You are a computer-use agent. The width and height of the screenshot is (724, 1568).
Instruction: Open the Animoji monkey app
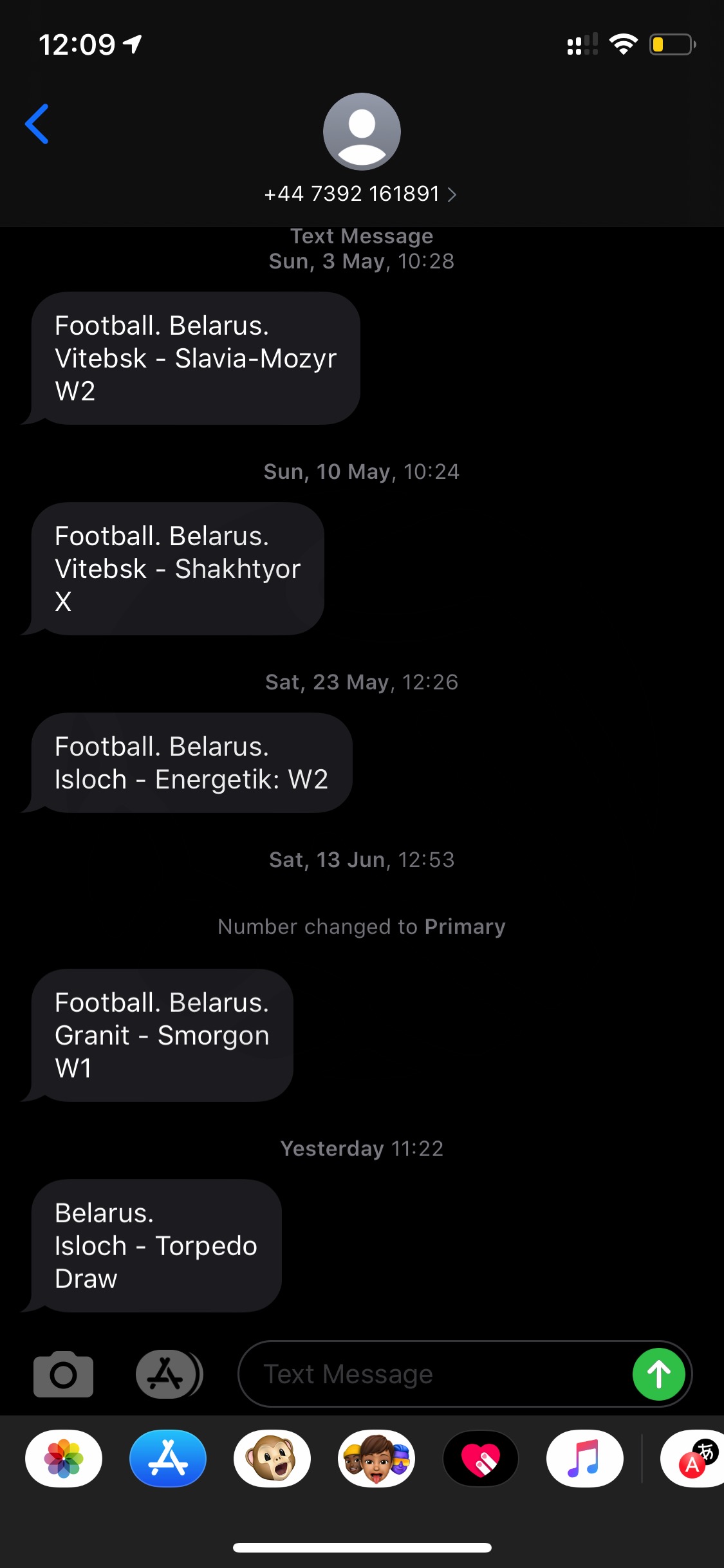[x=272, y=1459]
